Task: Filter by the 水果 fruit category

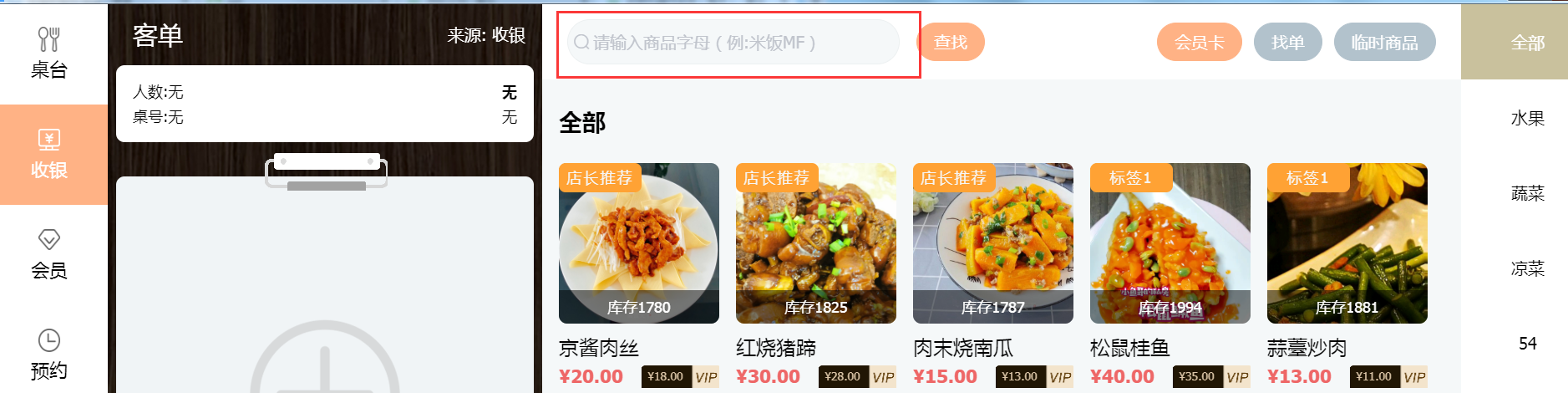Action: click(x=1526, y=119)
